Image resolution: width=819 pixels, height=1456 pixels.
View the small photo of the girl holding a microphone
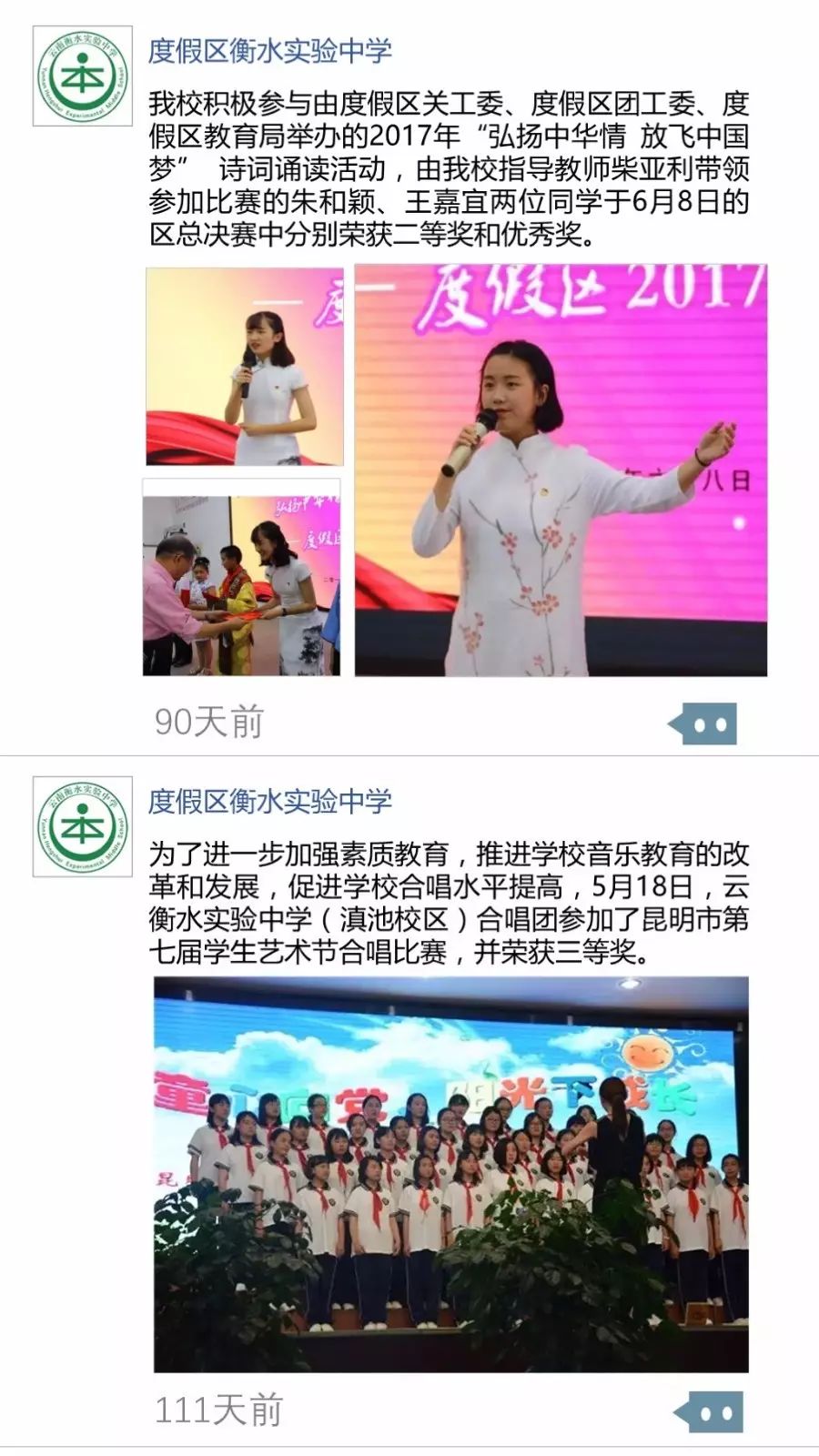point(245,366)
